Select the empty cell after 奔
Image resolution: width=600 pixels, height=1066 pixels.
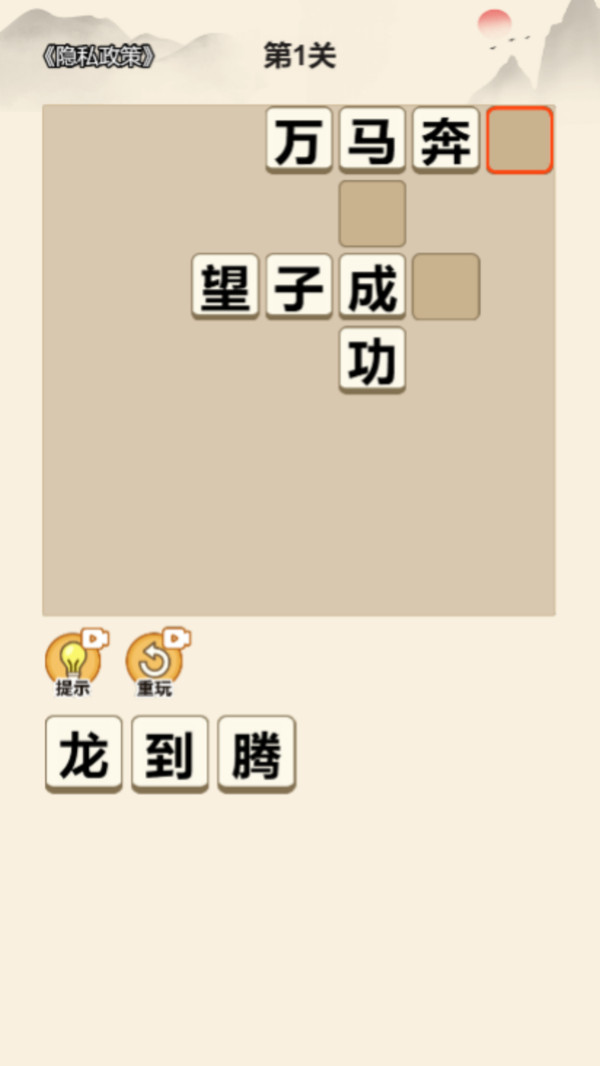point(519,141)
